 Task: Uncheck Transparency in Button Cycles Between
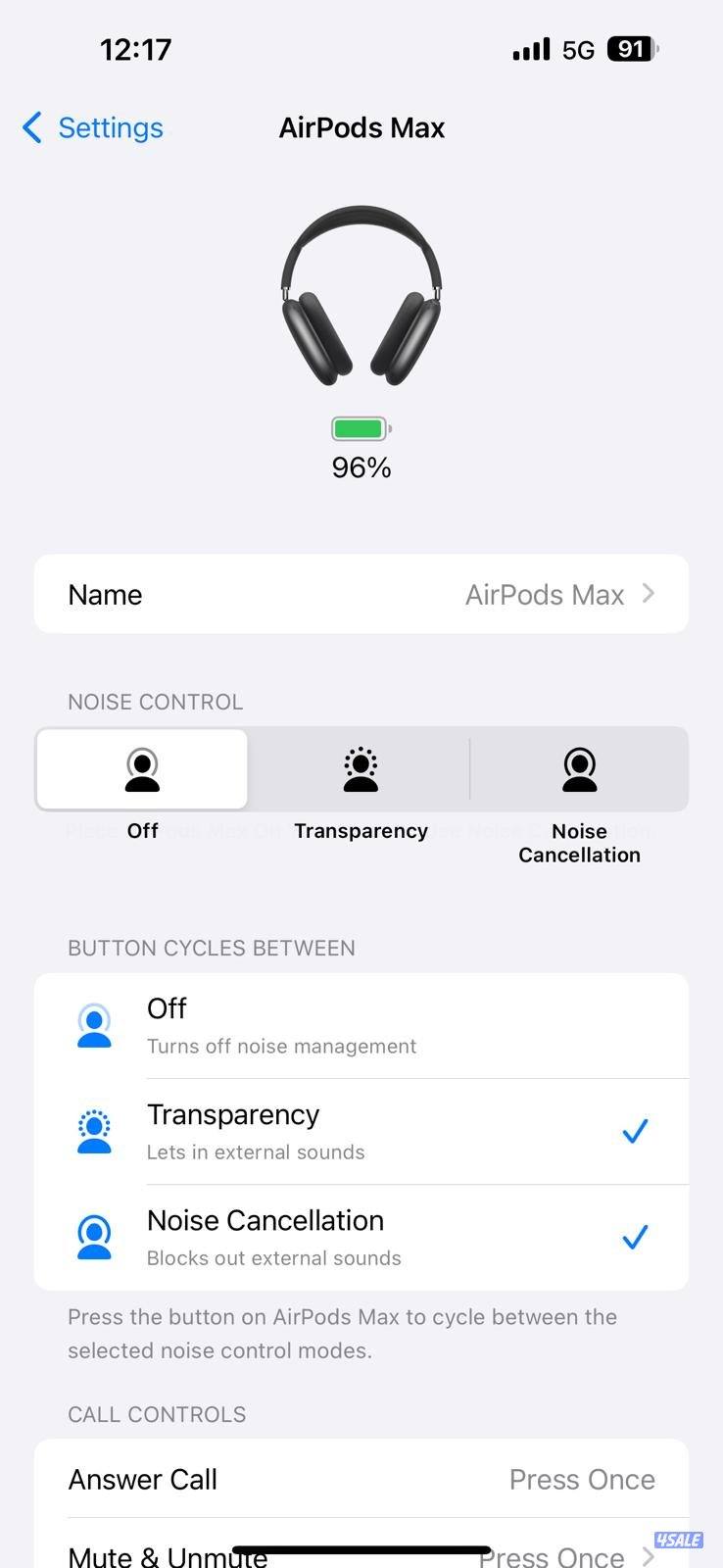coord(634,1130)
